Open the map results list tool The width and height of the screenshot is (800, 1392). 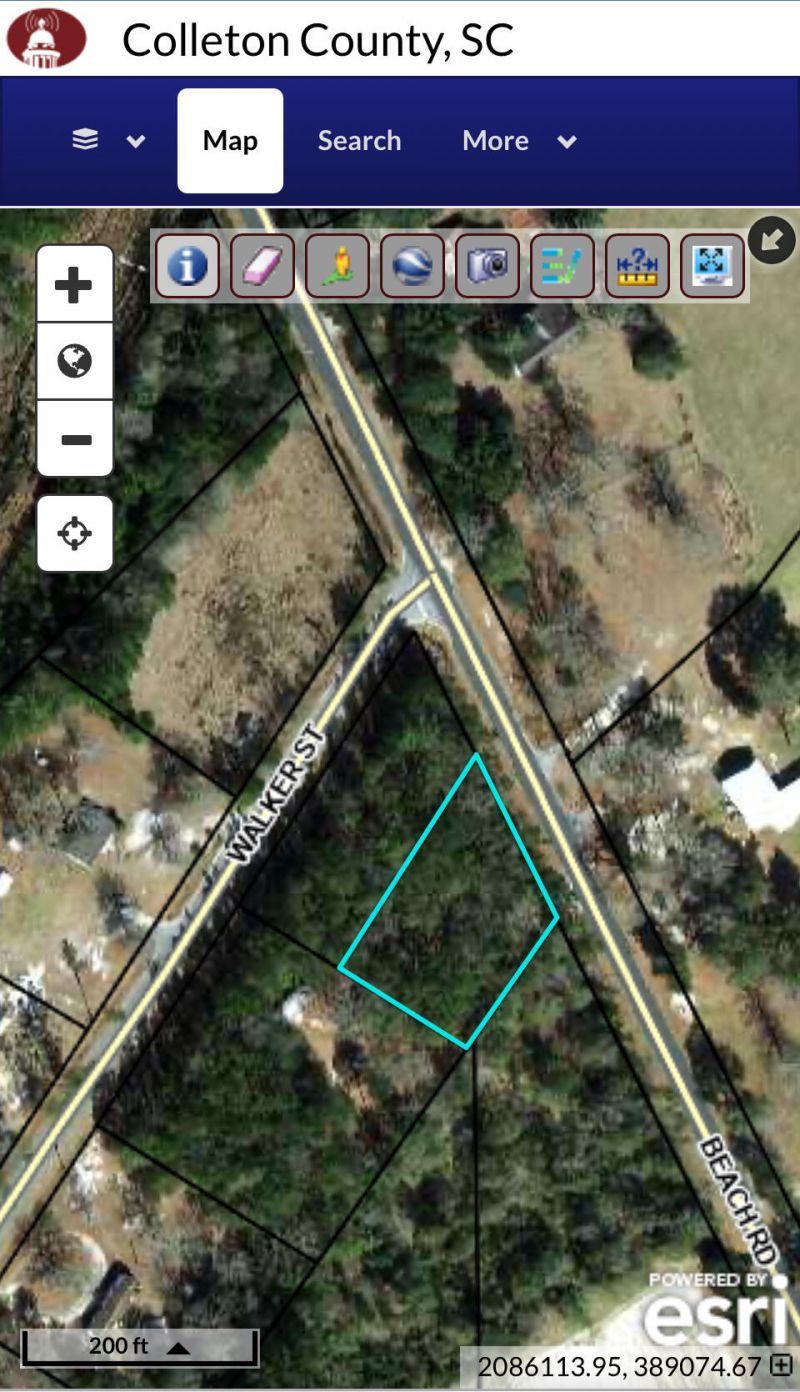point(562,264)
